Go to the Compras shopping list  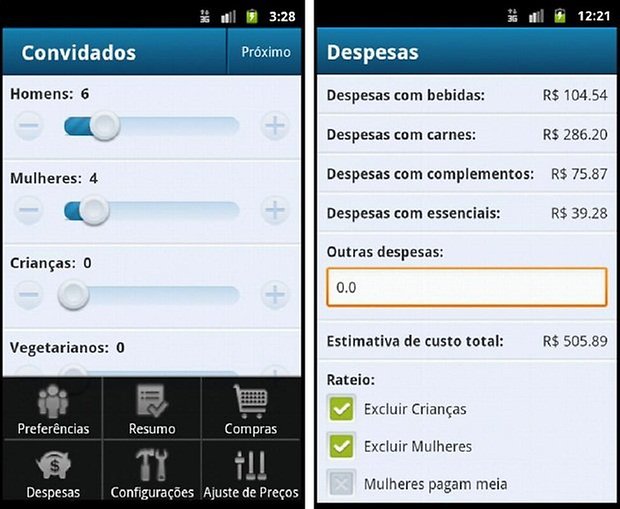[250, 409]
